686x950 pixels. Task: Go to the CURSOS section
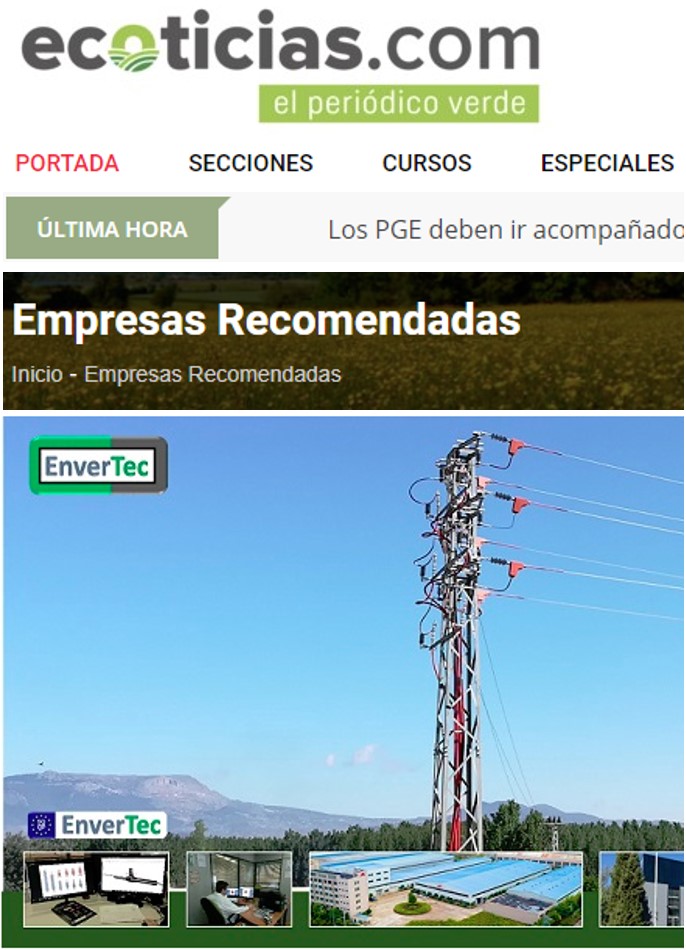click(x=426, y=163)
